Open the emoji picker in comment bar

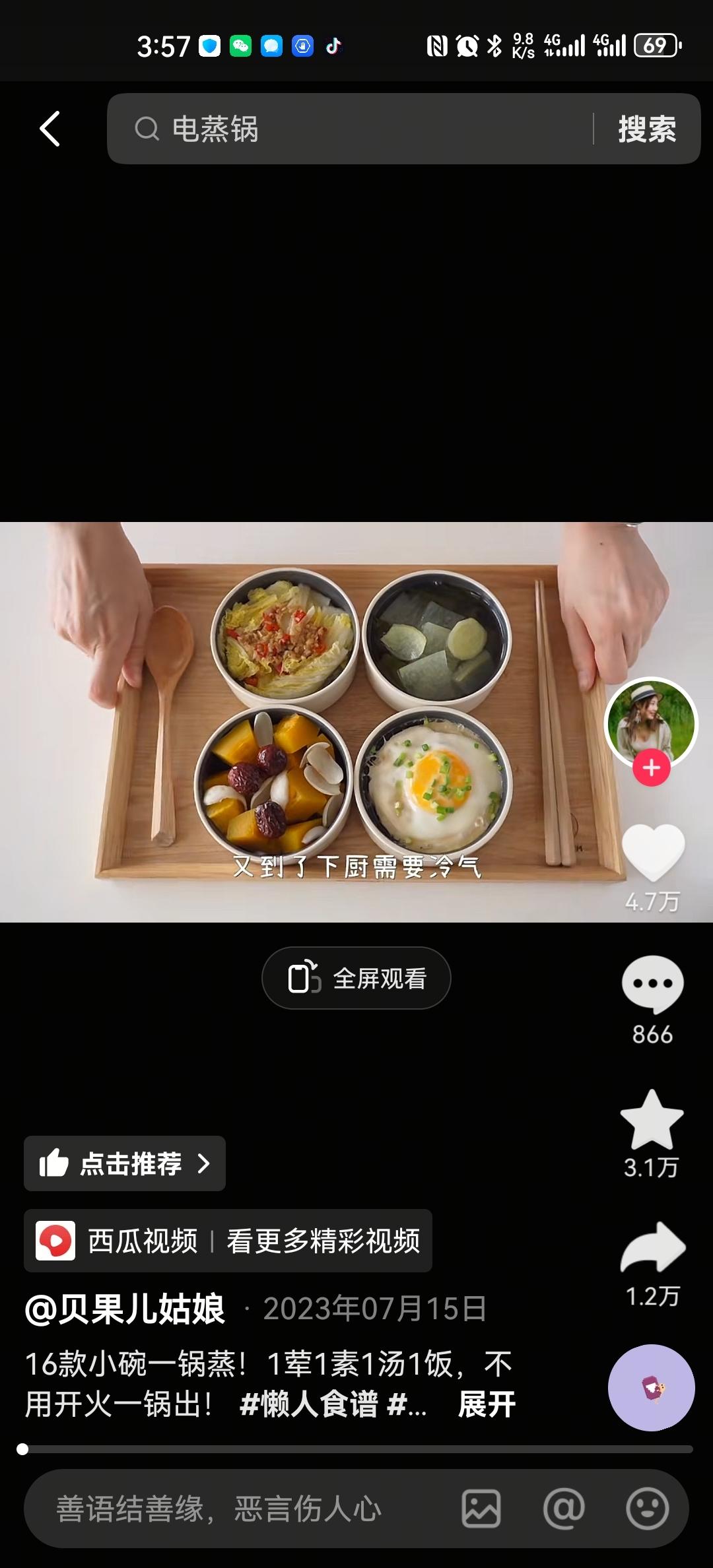pyautogui.click(x=647, y=1509)
